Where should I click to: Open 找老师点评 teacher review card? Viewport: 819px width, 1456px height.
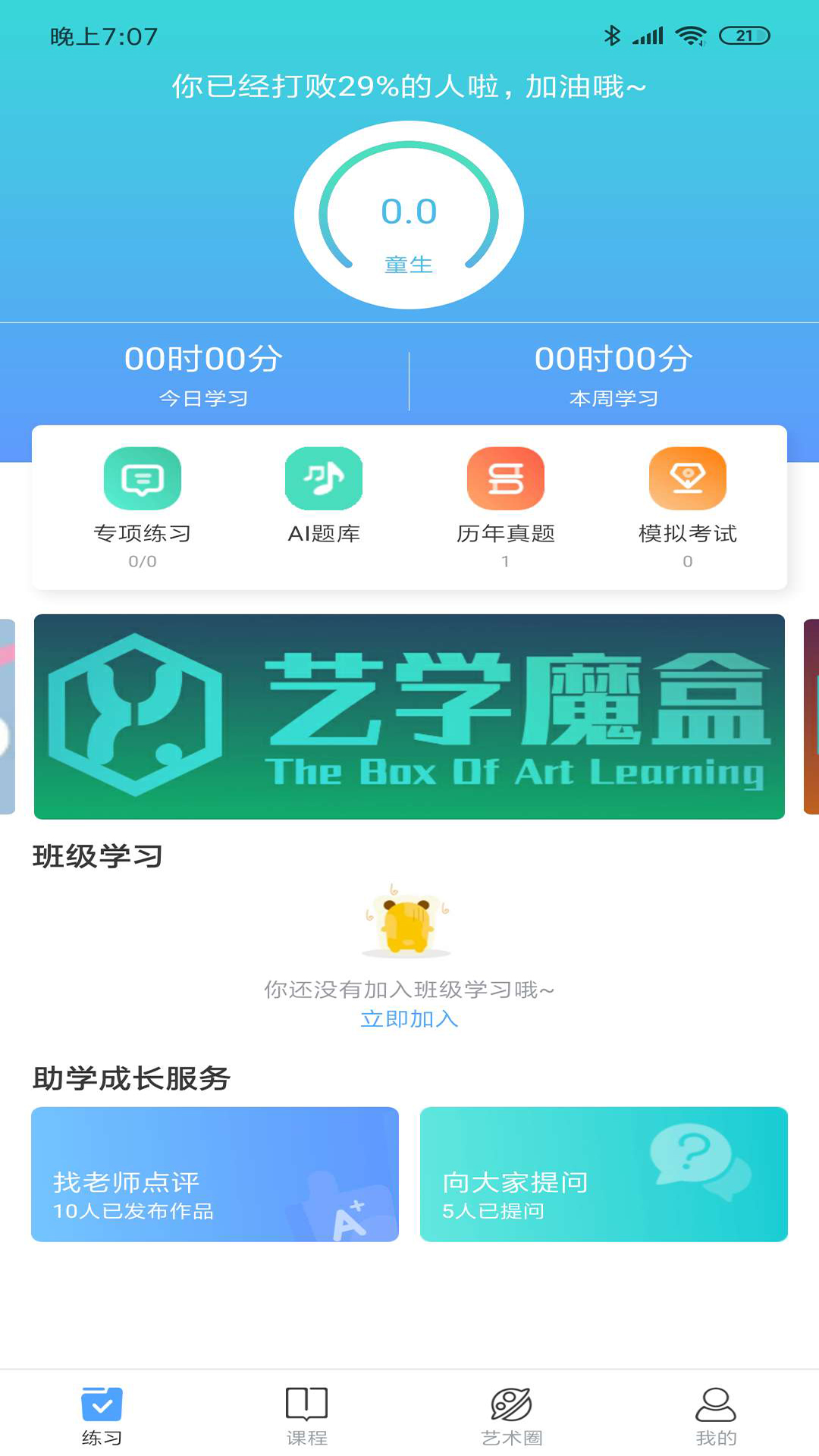(x=215, y=1174)
